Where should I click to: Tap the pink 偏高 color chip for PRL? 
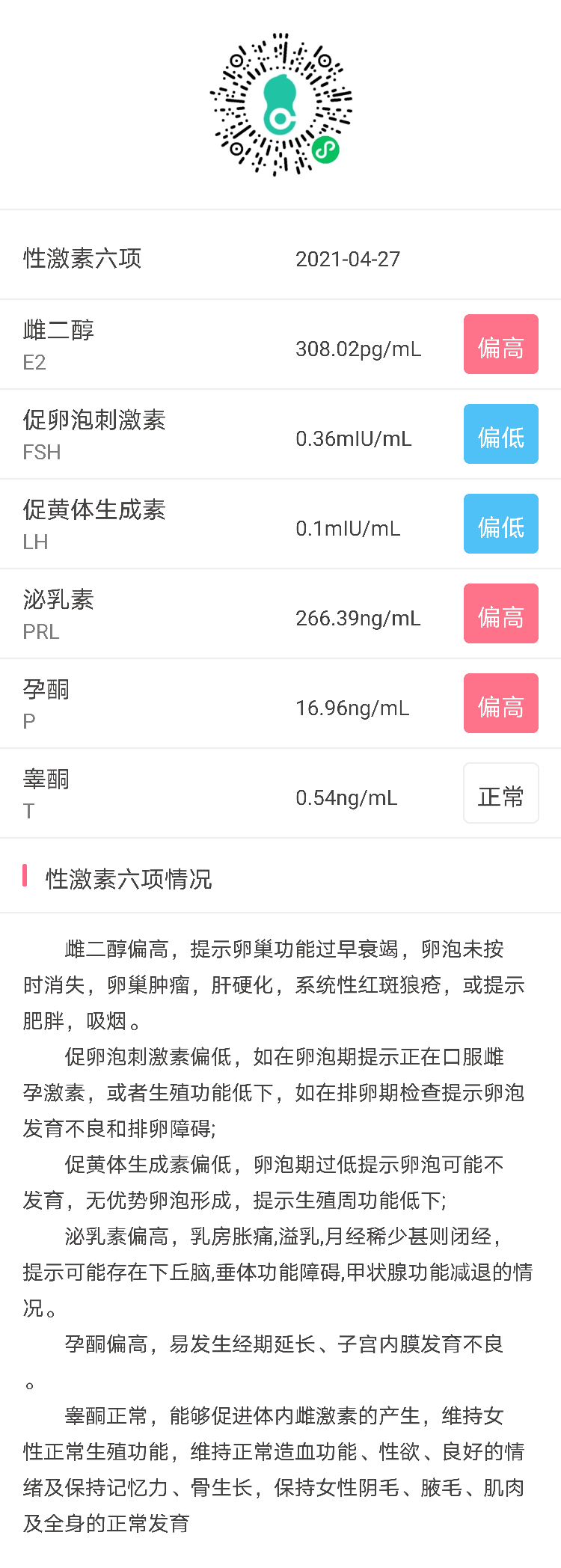[500, 613]
